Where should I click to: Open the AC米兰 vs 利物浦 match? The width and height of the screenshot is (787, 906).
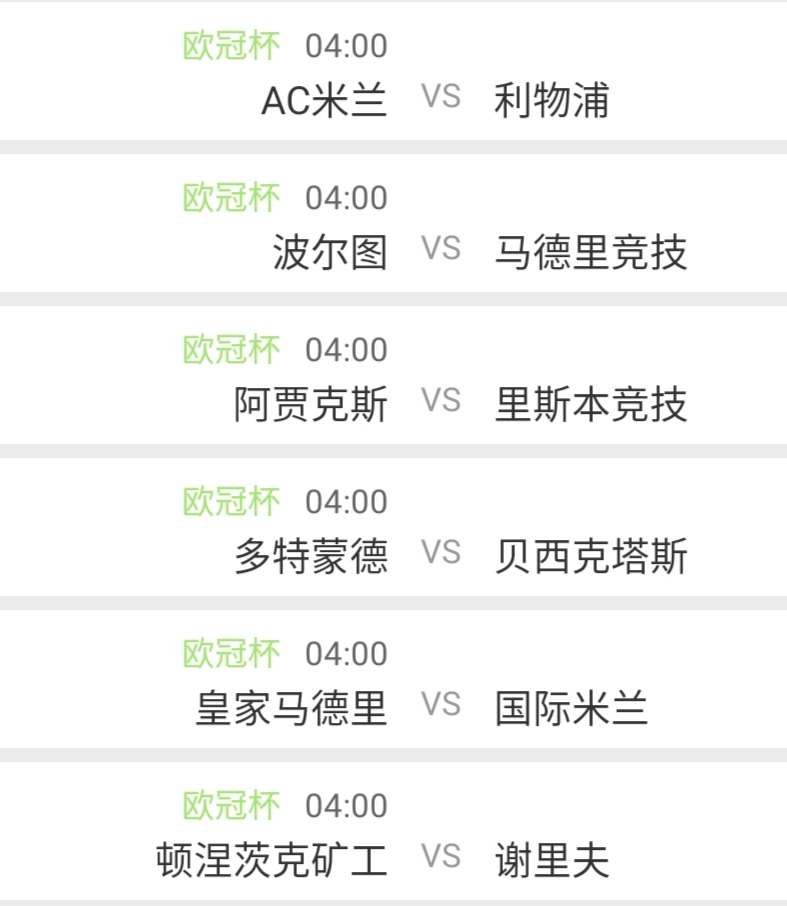tap(440, 98)
